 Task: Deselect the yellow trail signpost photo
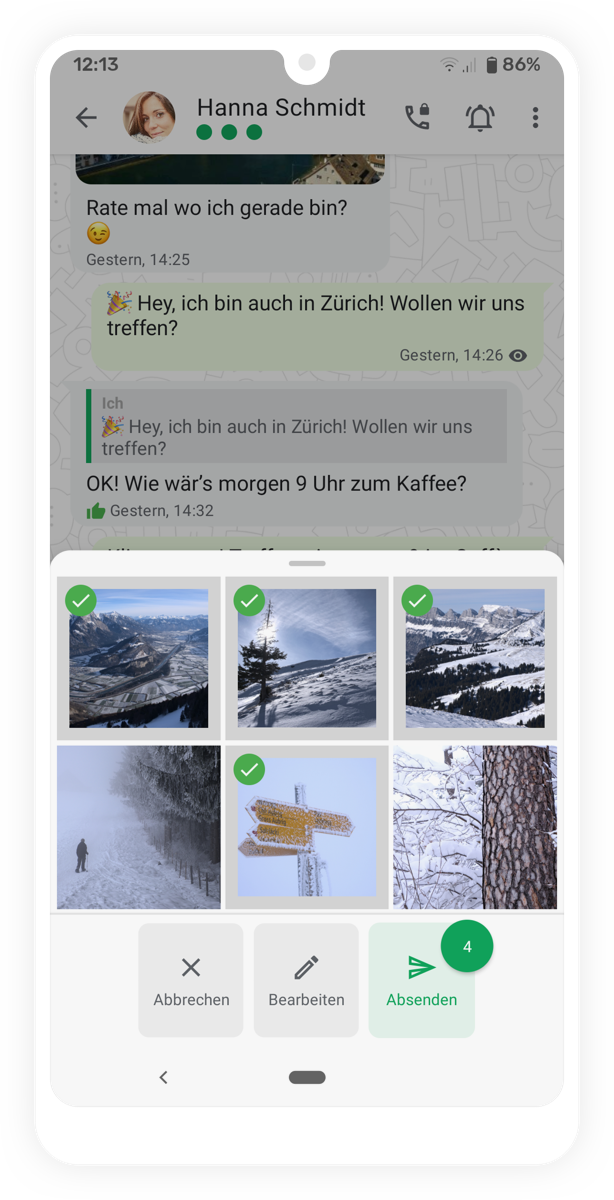(x=306, y=827)
